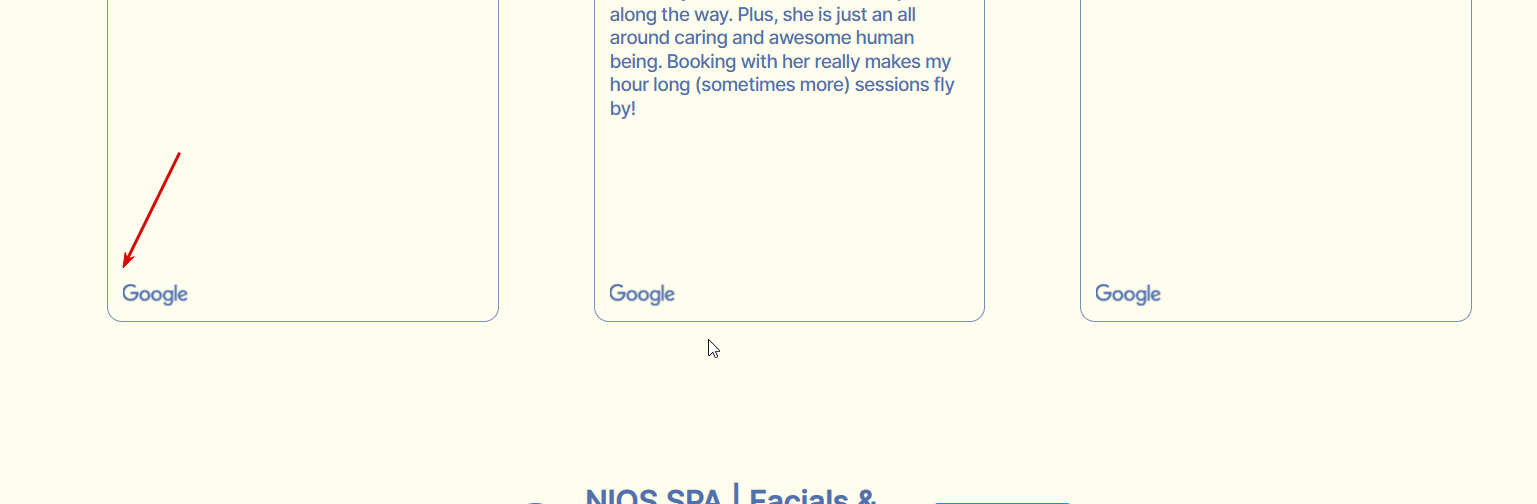This screenshot has width=1537, height=504.
Task: Open Google link in the last review card
Action: click(1127, 294)
